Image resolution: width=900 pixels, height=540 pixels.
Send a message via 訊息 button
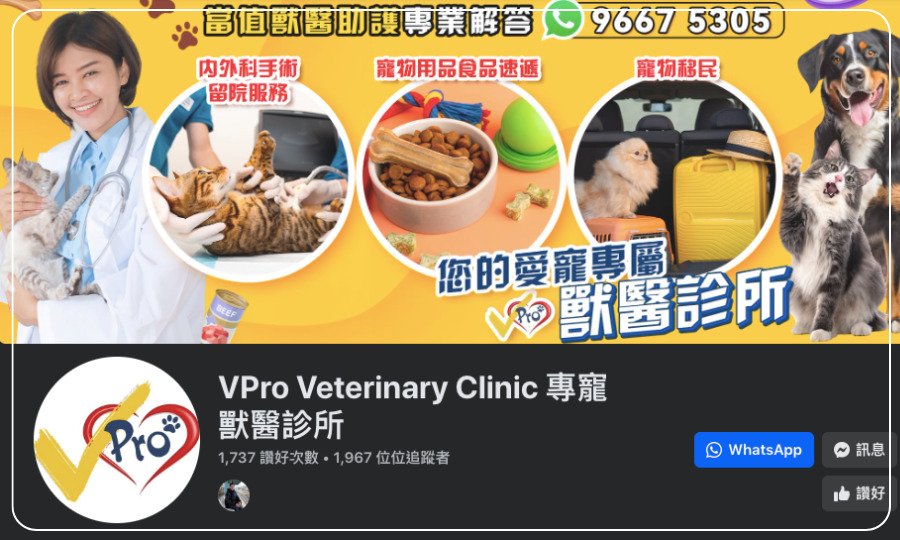858,450
